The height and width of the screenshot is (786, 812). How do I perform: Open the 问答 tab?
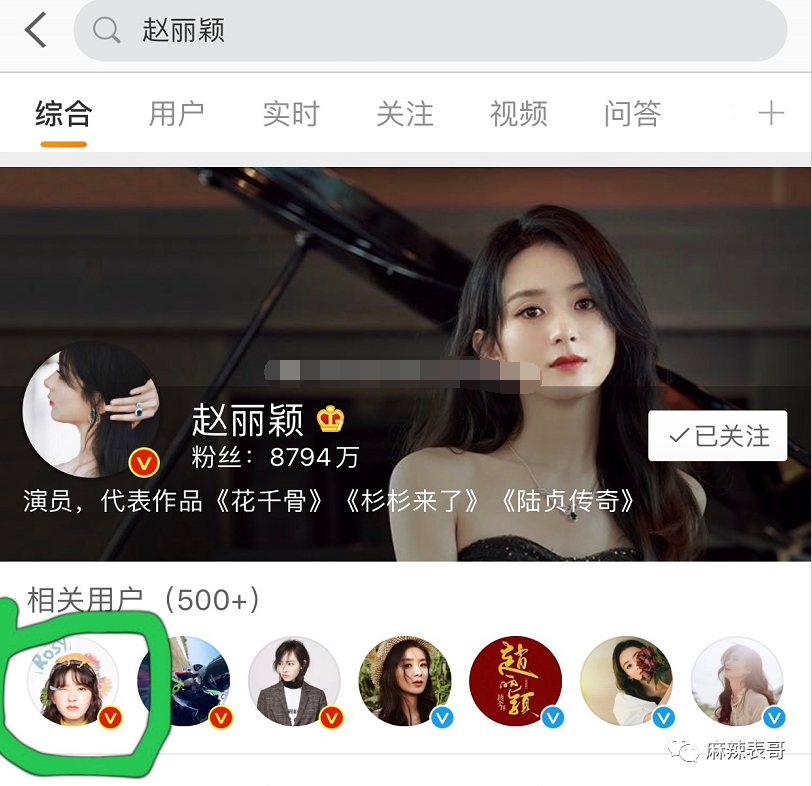click(632, 114)
